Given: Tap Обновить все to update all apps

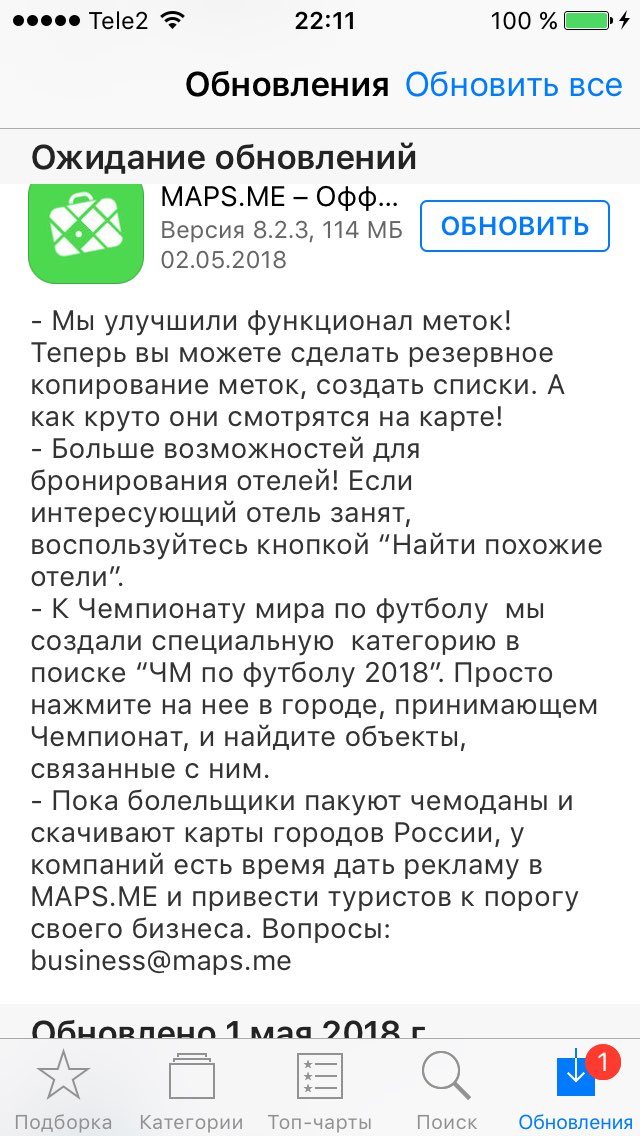Looking at the screenshot, I should (x=513, y=85).
